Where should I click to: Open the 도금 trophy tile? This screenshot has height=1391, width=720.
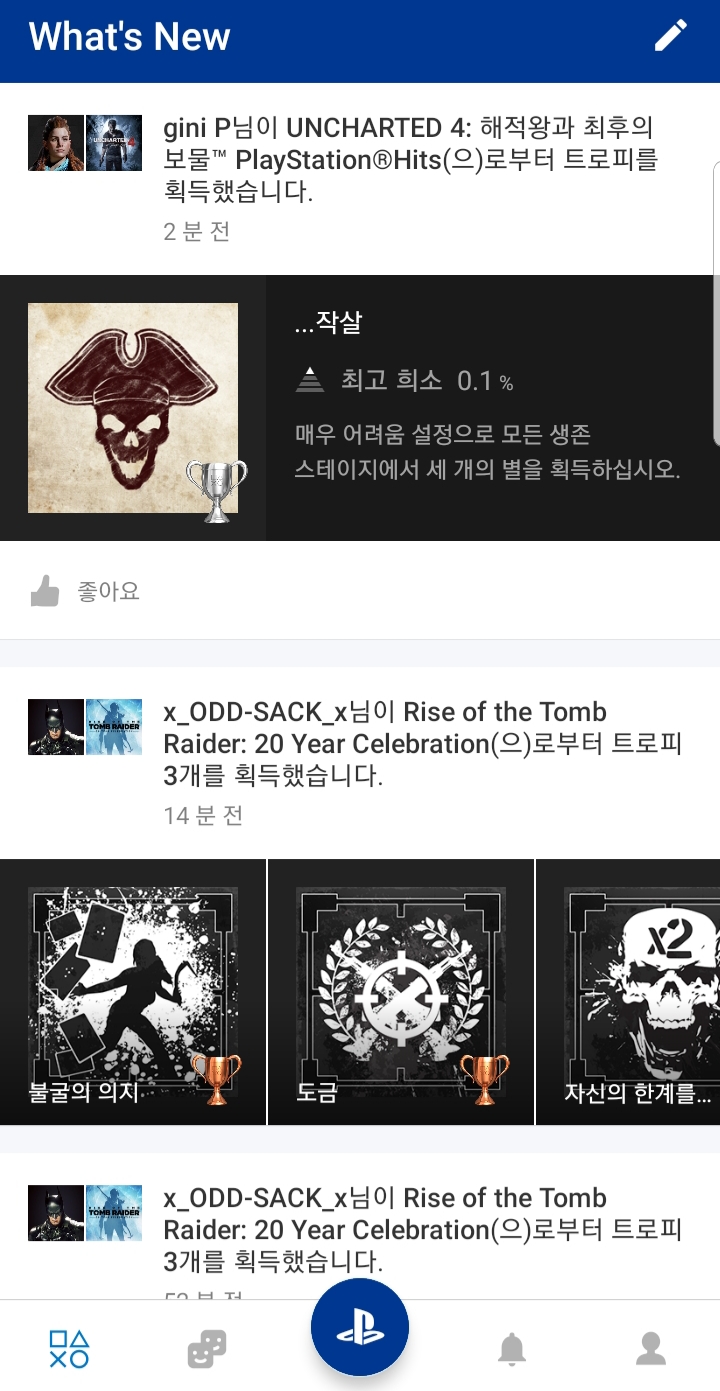click(401, 992)
